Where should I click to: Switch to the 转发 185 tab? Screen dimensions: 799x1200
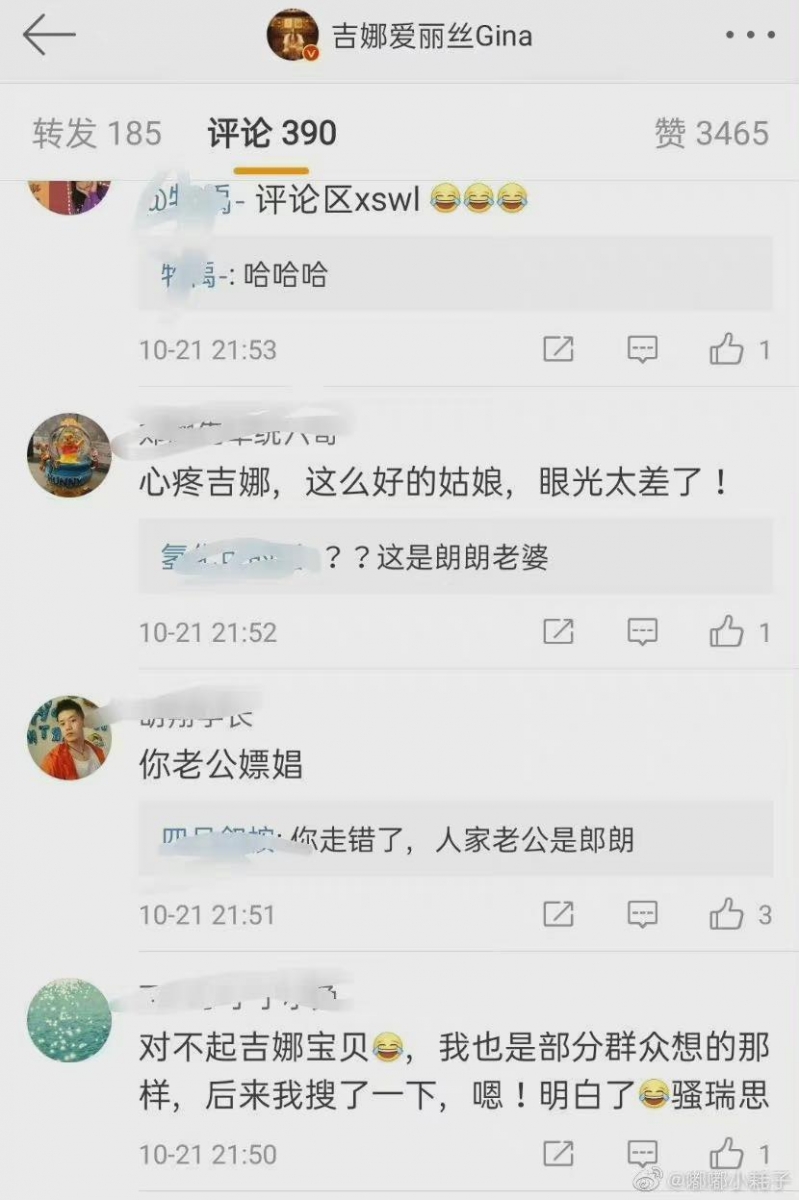click(96, 134)
